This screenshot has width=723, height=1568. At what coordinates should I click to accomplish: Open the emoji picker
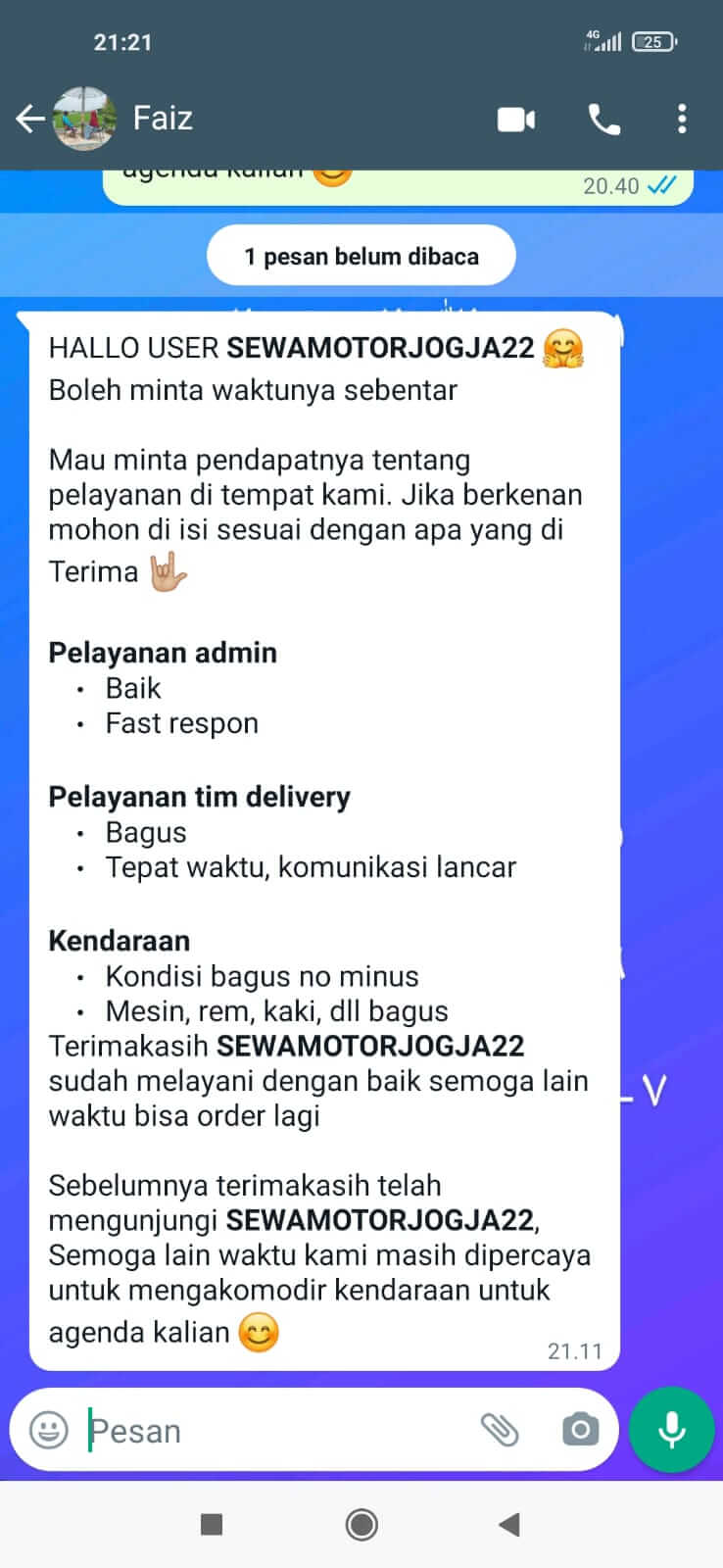pos(49,1430)
